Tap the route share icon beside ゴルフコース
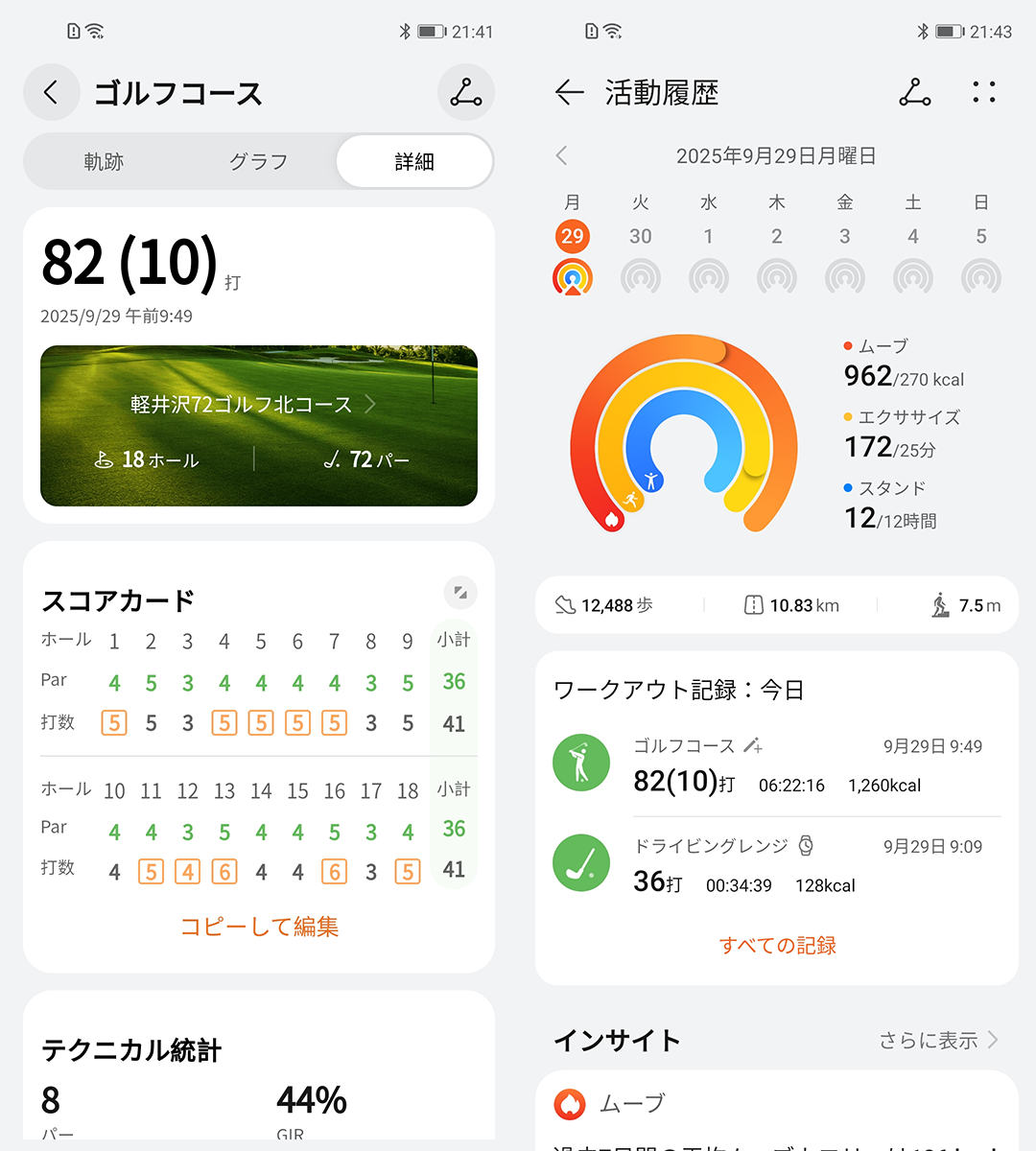This screenshot has width=1036, height=1151. click(x=466, y=92)
